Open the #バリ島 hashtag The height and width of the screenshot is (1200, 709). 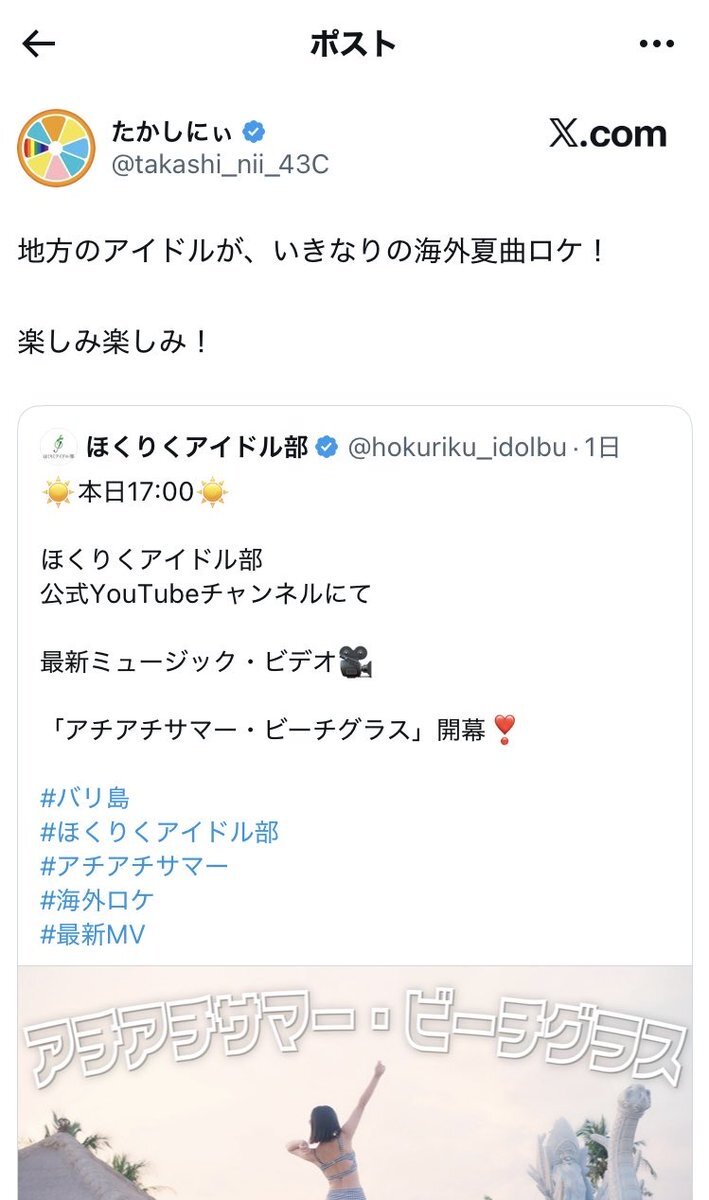coord(85,798)
